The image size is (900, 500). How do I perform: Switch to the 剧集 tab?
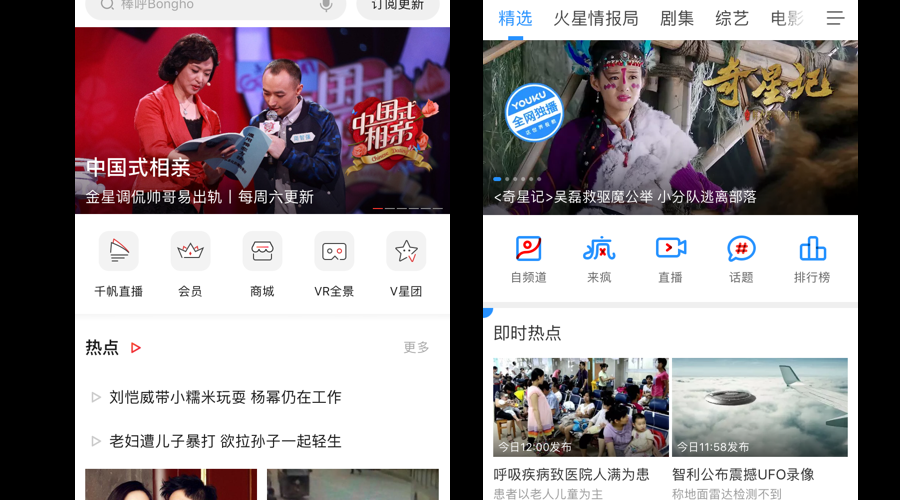click(677, 18)
